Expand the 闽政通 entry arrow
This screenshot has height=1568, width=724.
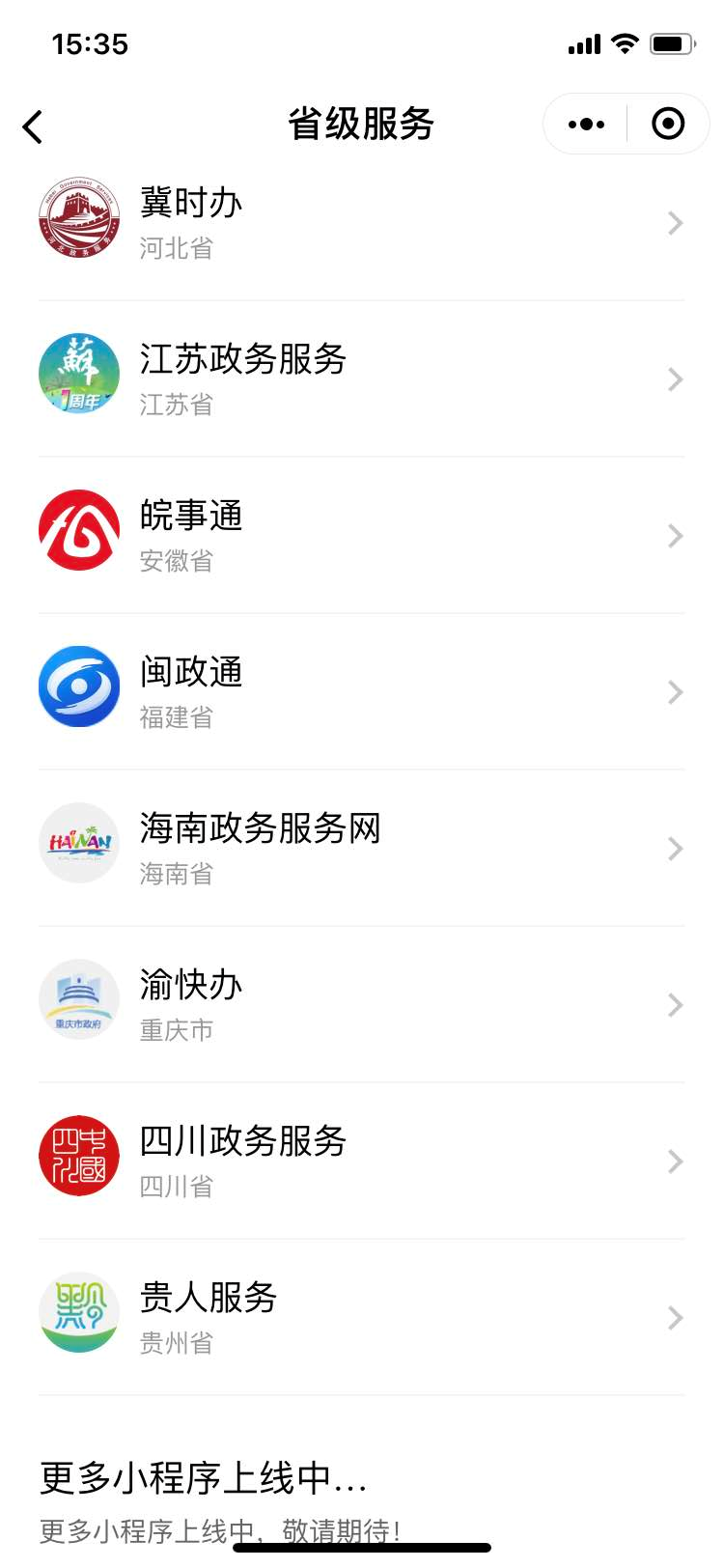(675, 692)
